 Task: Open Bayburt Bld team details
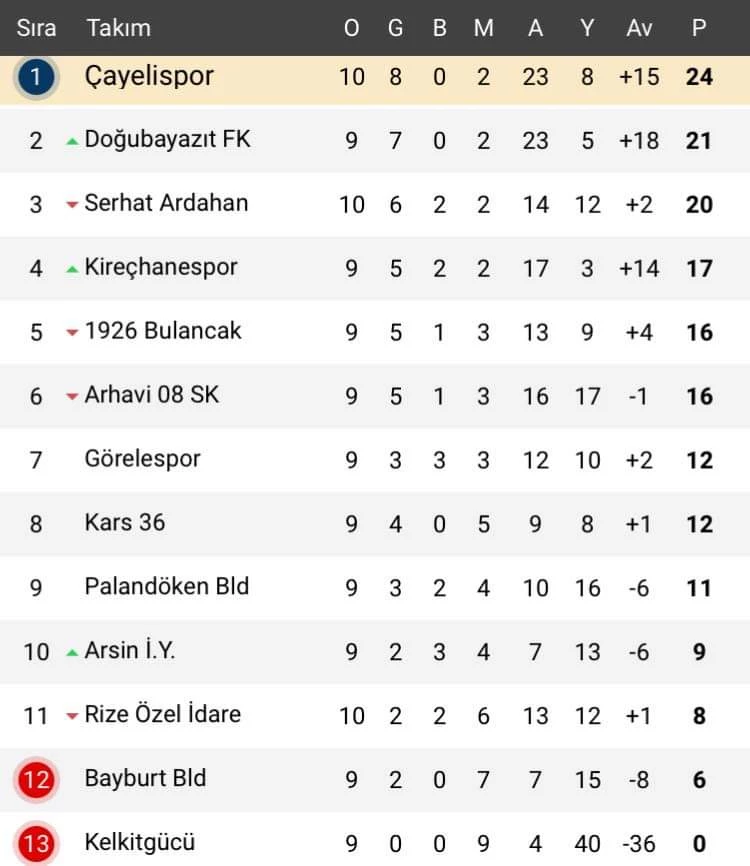click(x=145, y=778)
